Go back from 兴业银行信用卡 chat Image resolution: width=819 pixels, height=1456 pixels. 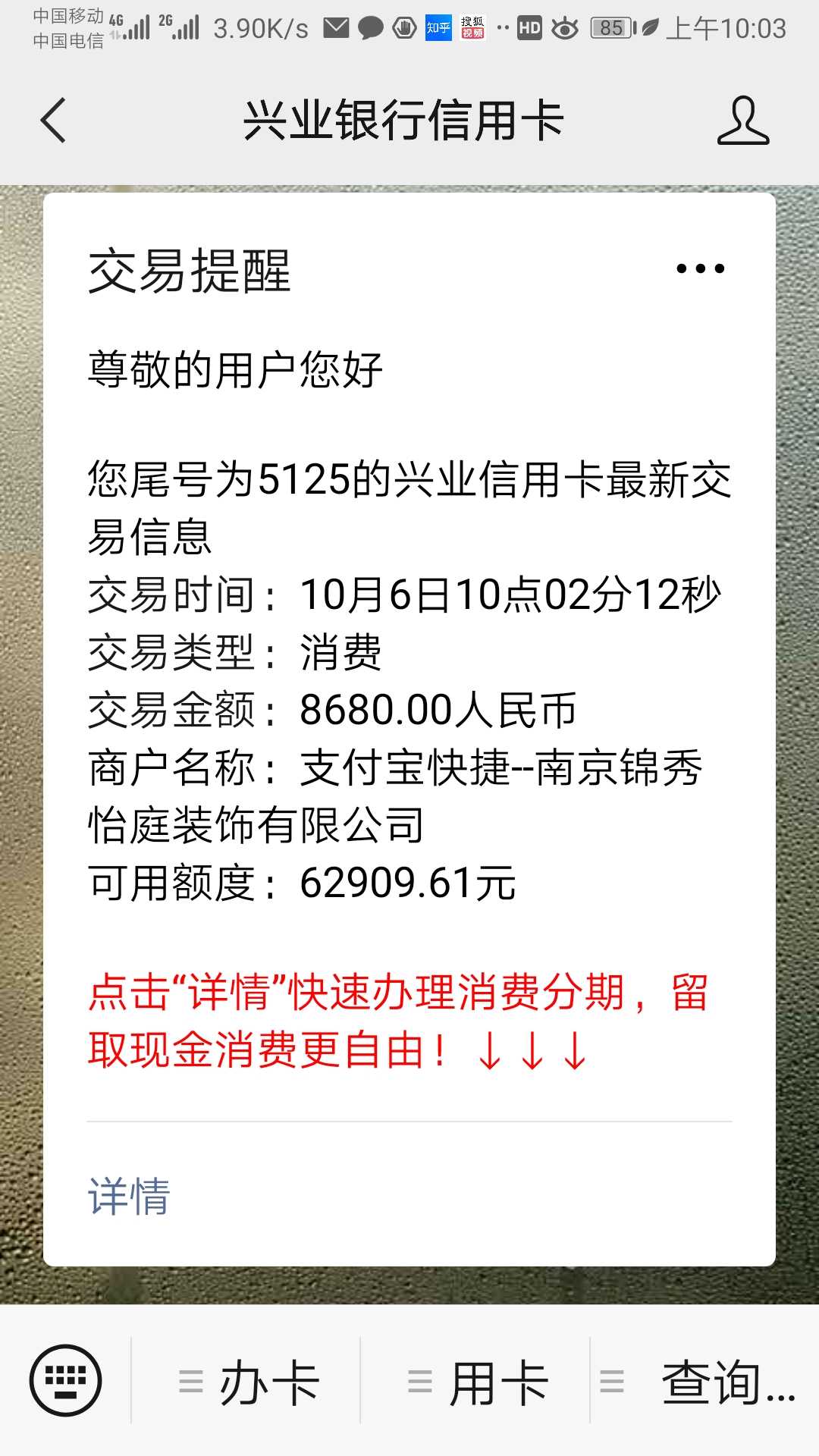click(53, 120)
